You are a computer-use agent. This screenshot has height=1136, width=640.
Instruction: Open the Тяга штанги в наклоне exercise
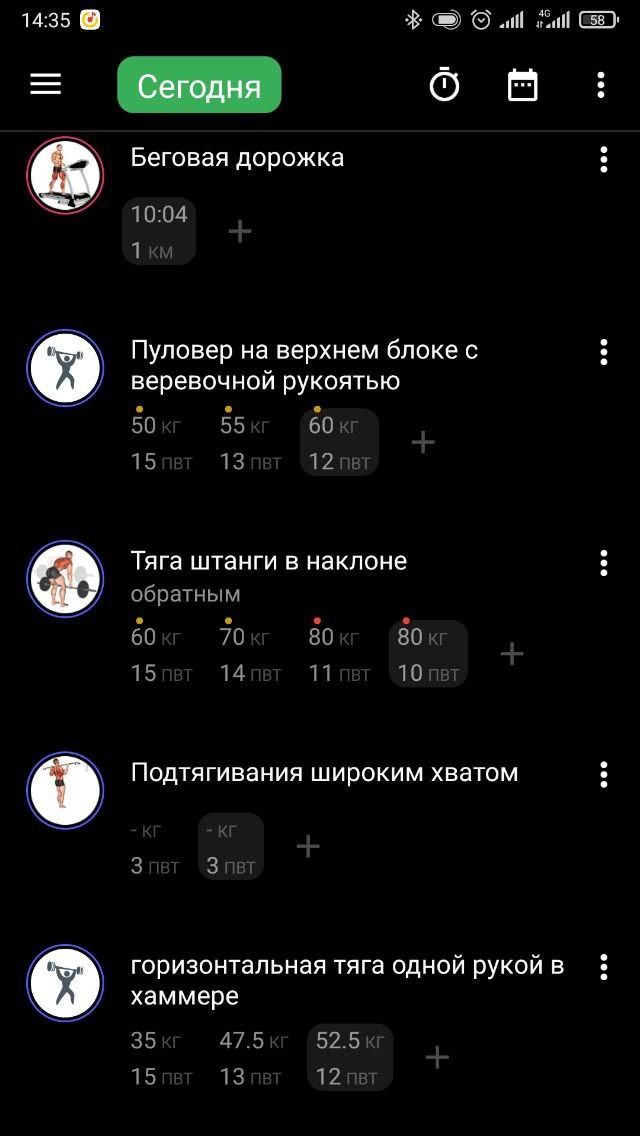click(x=268, y=562)
